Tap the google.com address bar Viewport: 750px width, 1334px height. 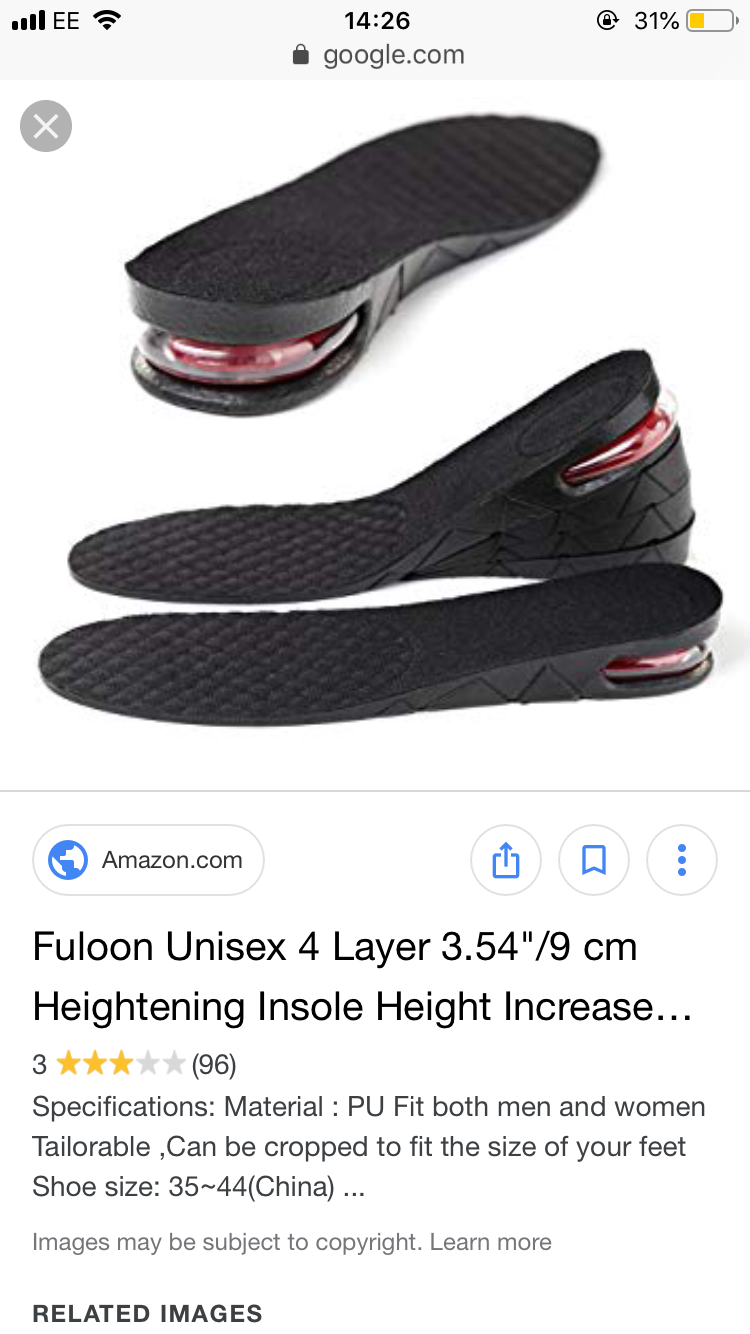[380, 55]
